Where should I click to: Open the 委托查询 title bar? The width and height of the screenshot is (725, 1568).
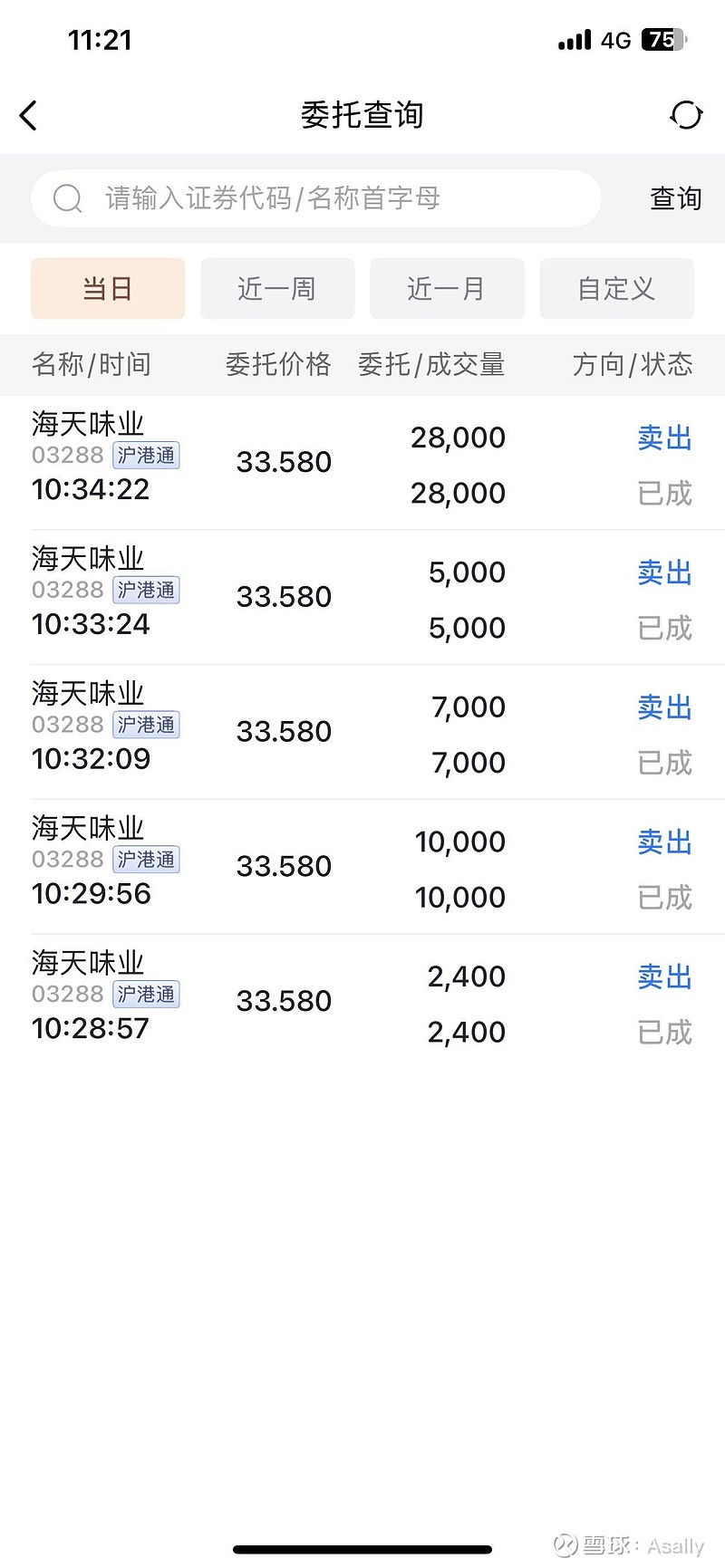click(x=362, y=115)
